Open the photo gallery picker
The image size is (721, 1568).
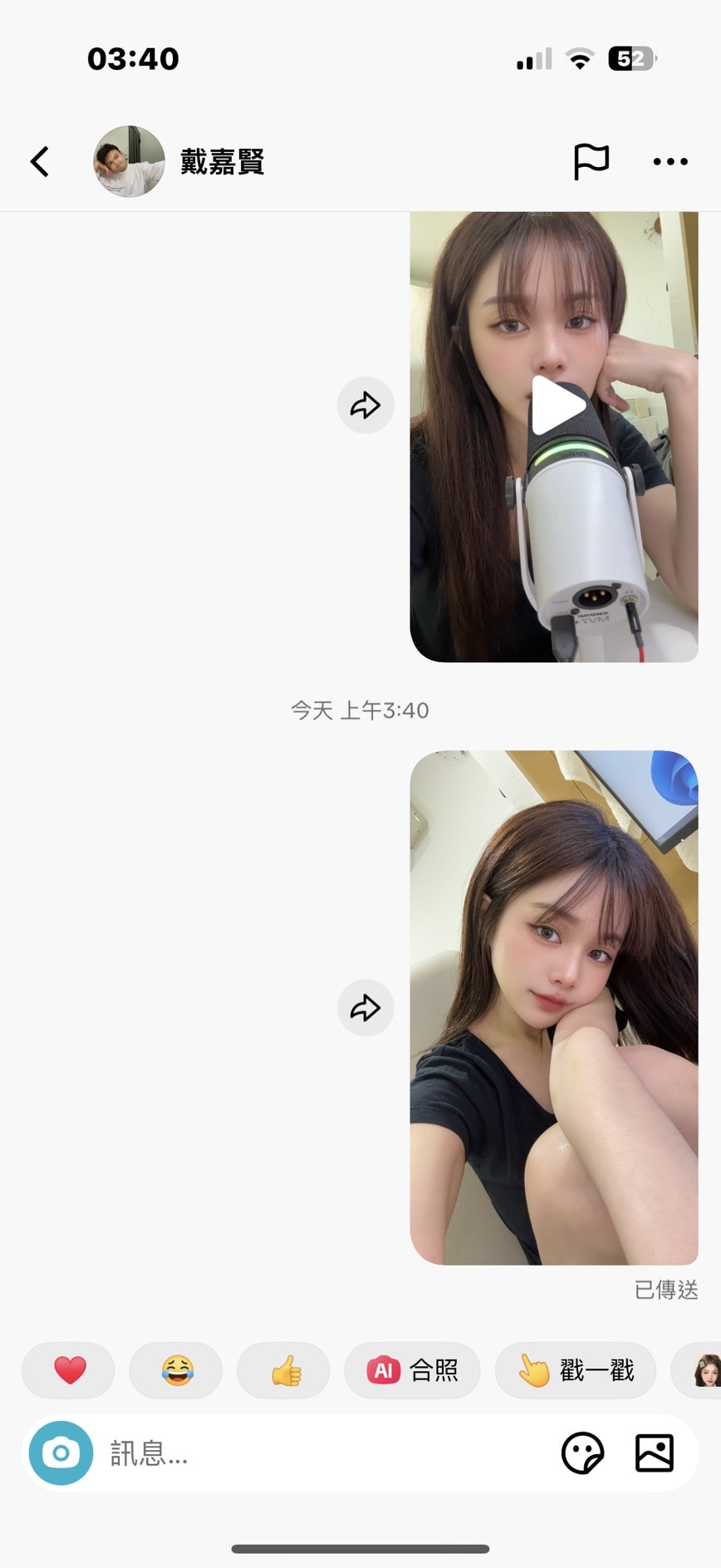pyautogui.click(x=655, y=1453)
